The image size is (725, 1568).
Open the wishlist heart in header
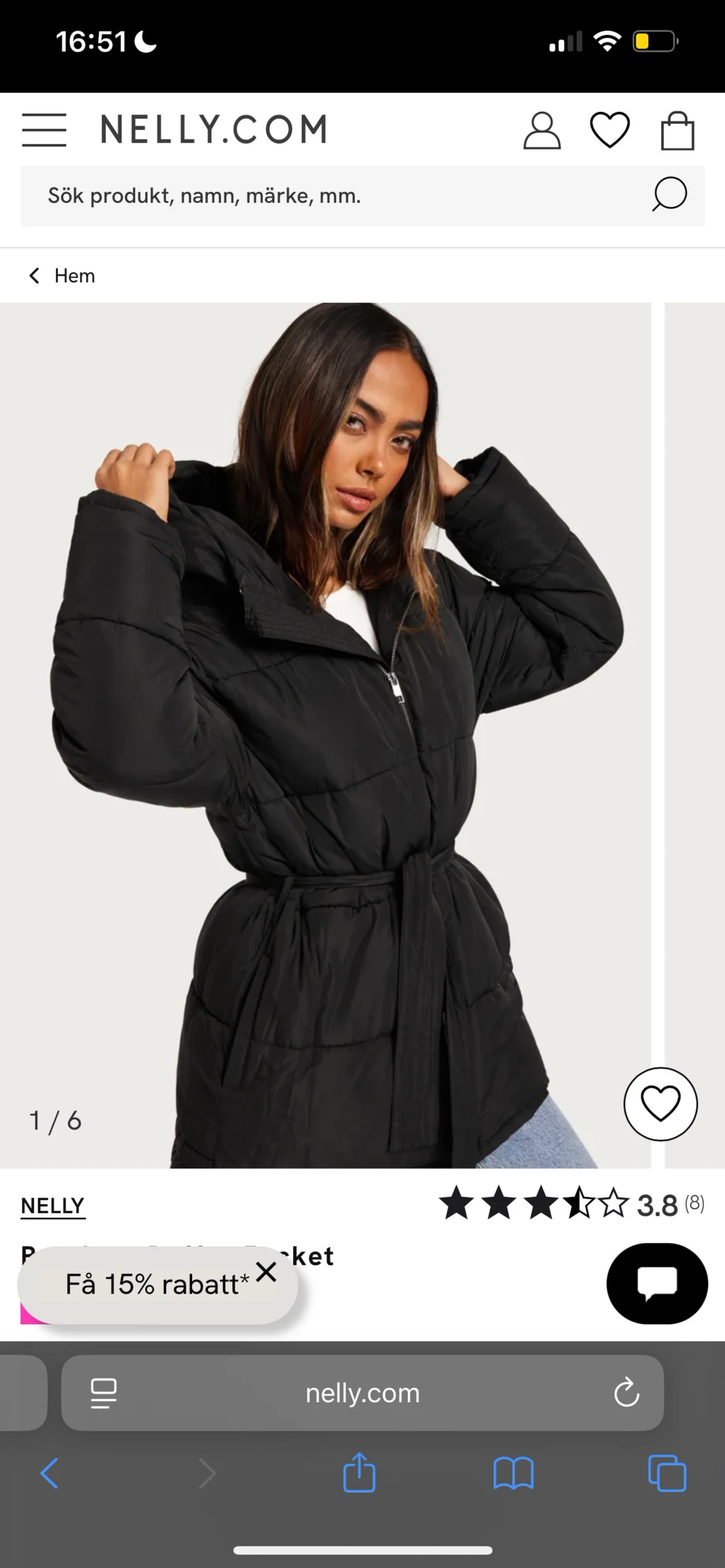coord(609,129)
